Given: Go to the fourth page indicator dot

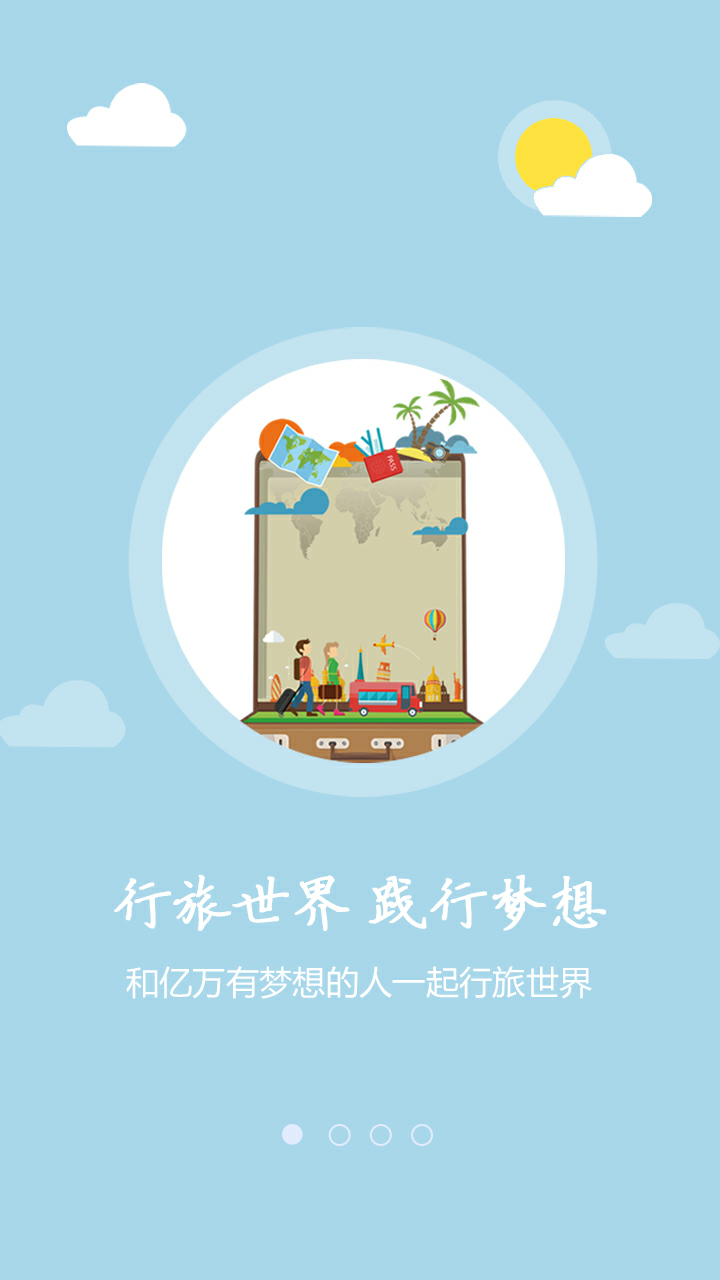Looking at the screenshot, I should tap(422, 1135).
